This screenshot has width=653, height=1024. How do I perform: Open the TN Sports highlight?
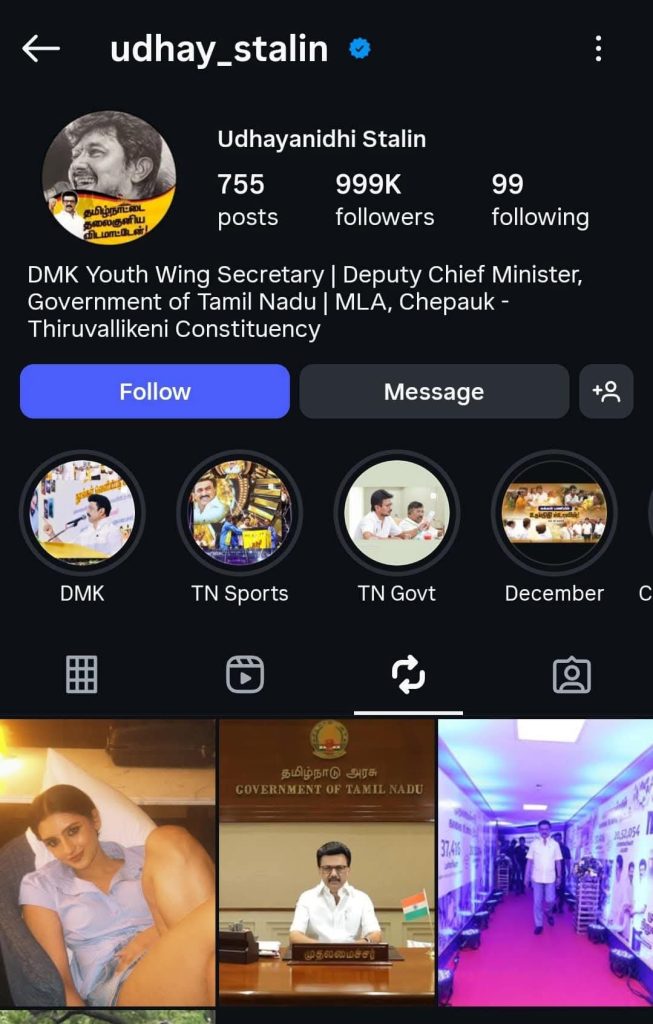click(x=239, y=513)
